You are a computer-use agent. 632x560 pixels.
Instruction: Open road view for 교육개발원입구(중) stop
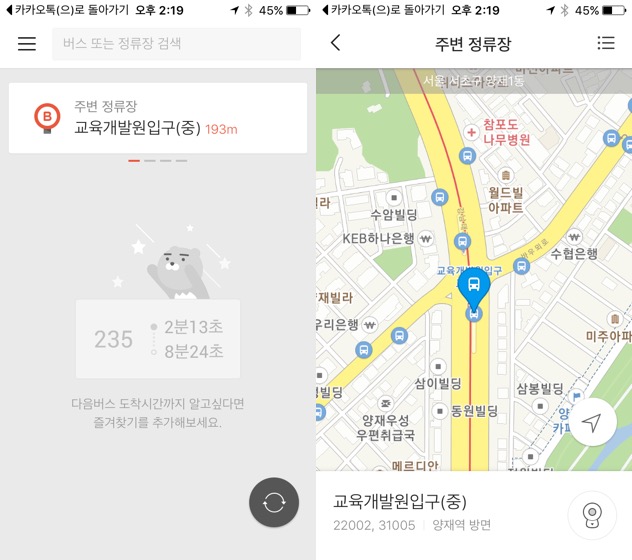[592, 515]
